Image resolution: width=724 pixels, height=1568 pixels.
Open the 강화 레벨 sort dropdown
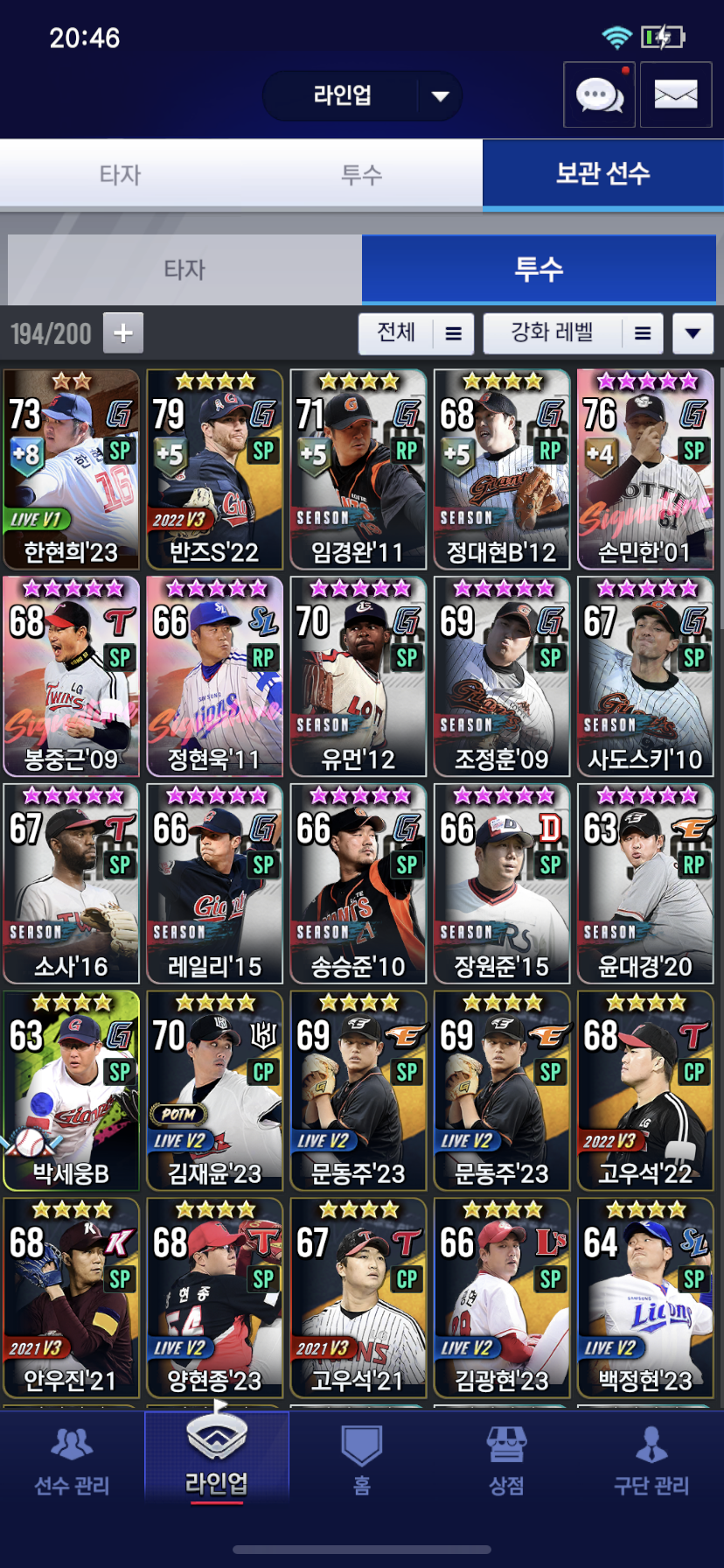[573, 333]
